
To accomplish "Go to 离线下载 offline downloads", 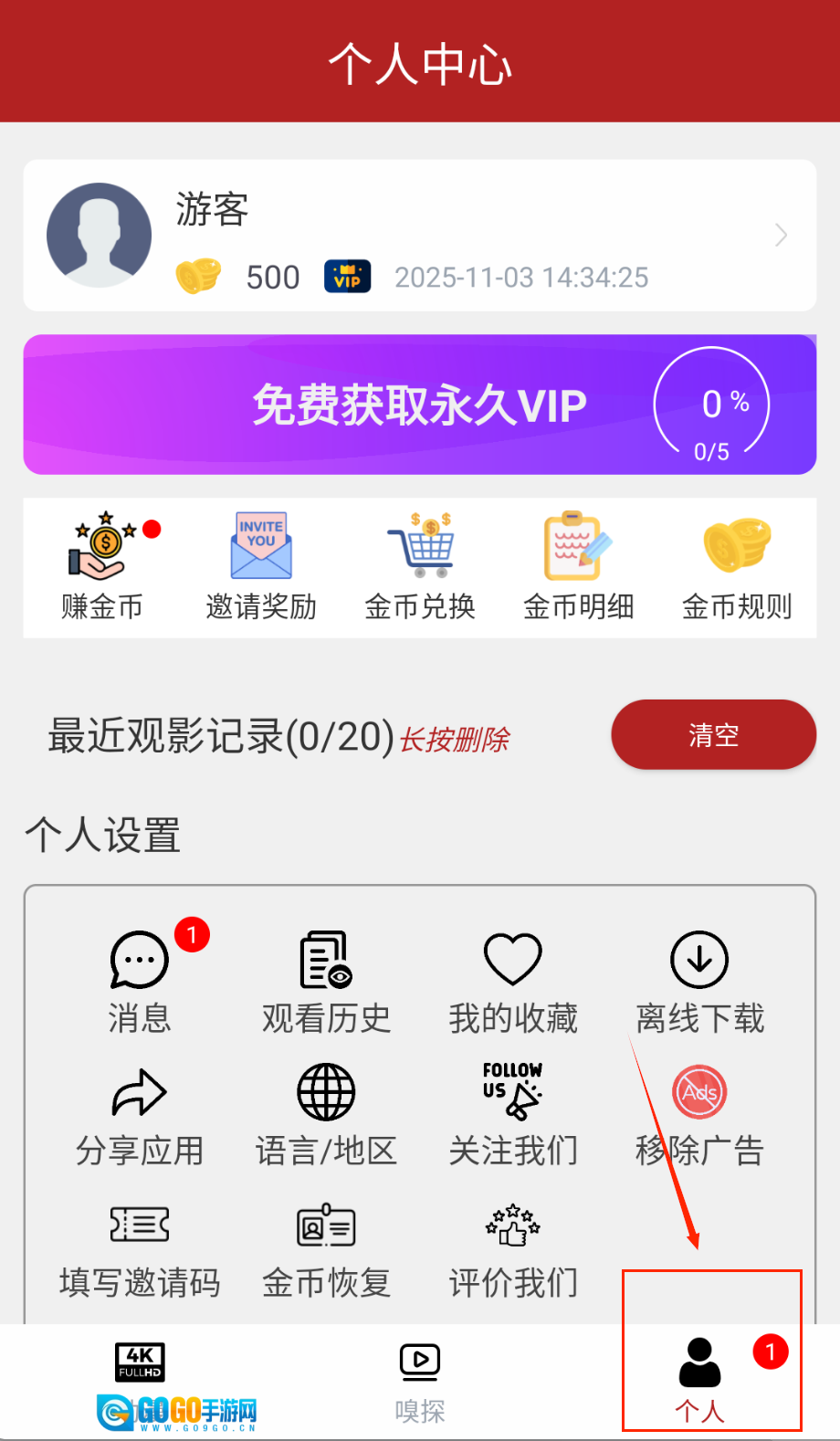I will (x=699, y=982).
